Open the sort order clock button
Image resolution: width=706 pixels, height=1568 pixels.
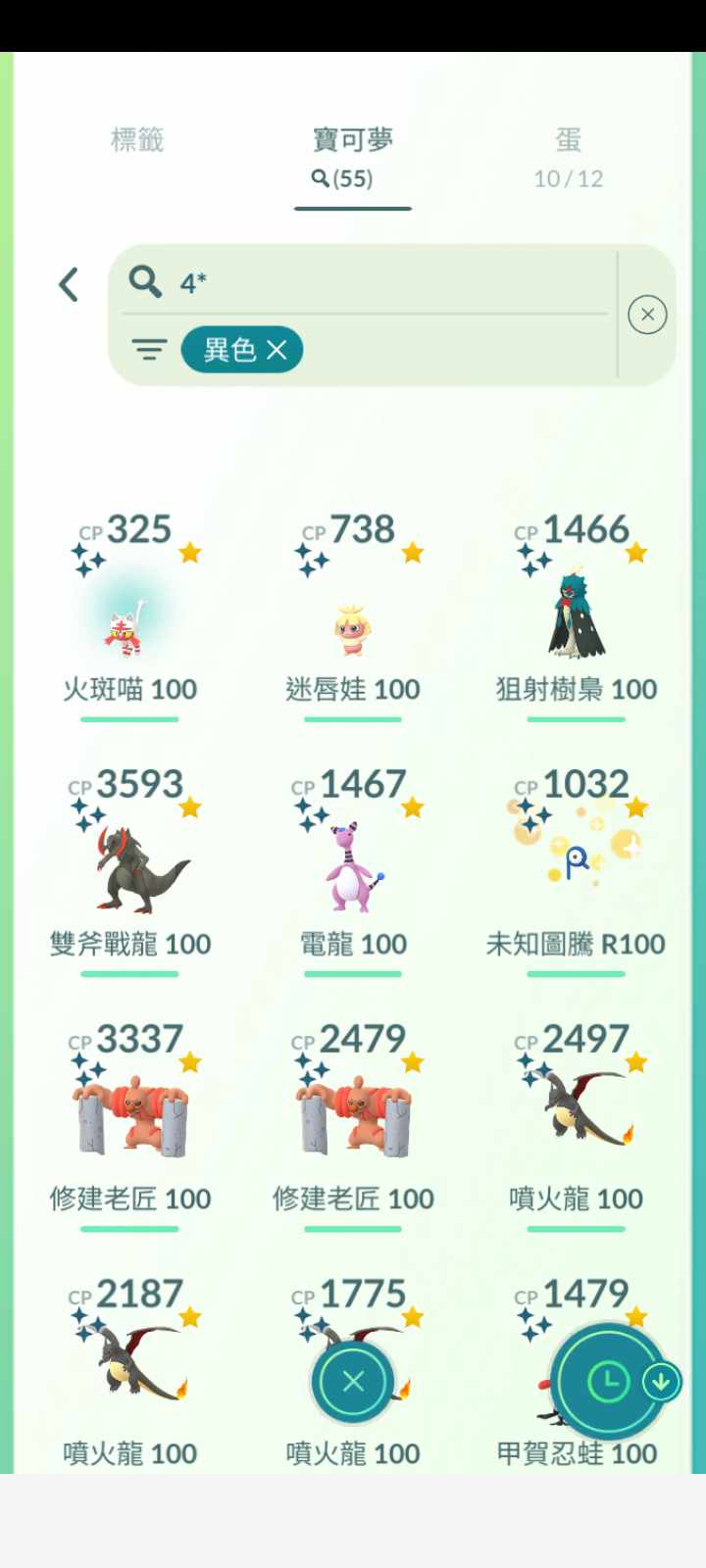607,1382
